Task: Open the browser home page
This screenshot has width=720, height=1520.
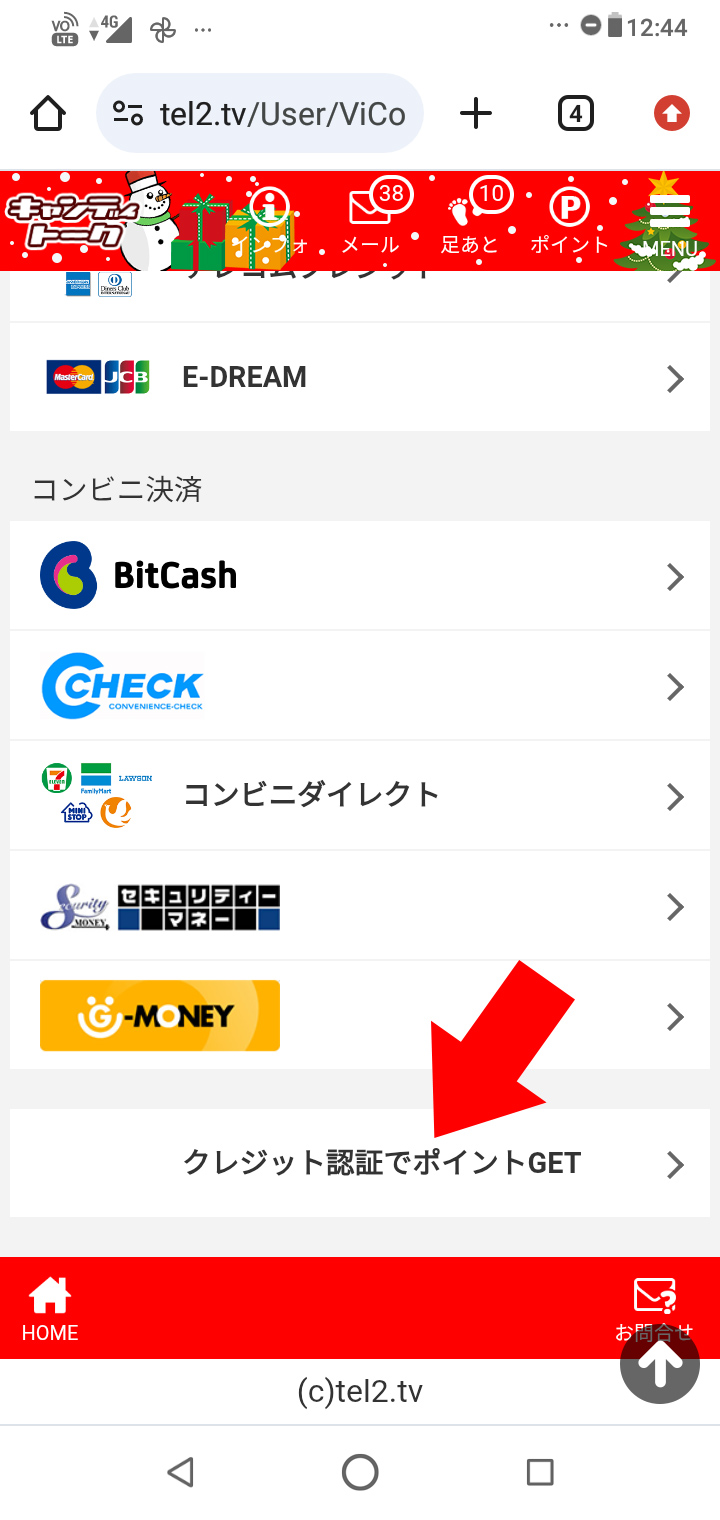Action: (48, 114)
